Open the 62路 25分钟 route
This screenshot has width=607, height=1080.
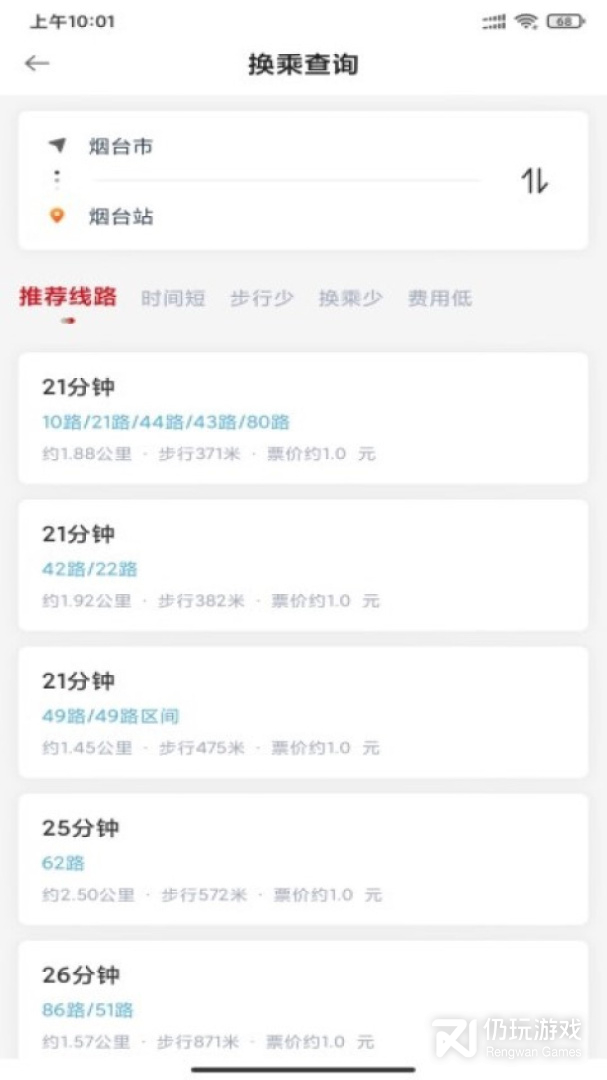302,860
